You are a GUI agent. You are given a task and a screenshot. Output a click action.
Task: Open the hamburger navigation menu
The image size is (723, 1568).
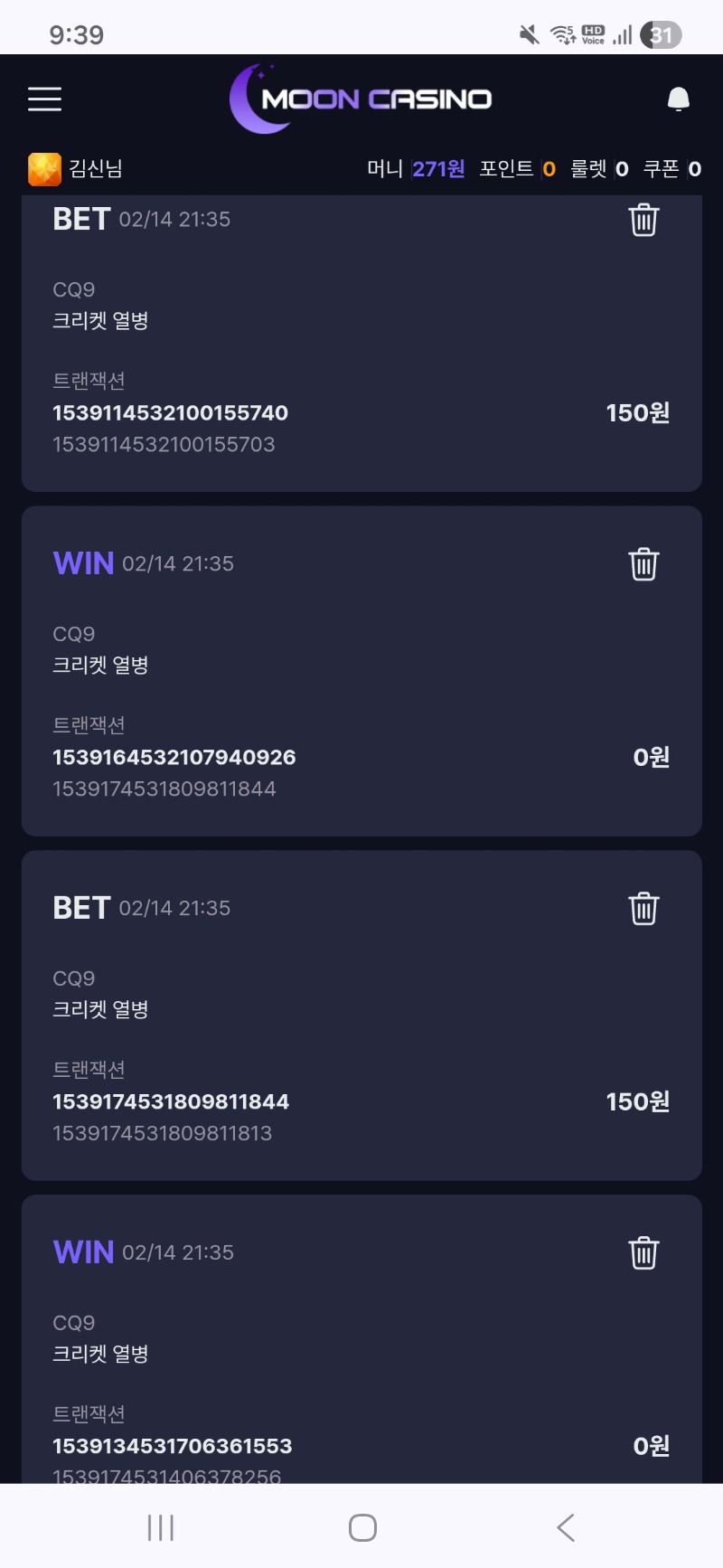click(x=44, y=99)
